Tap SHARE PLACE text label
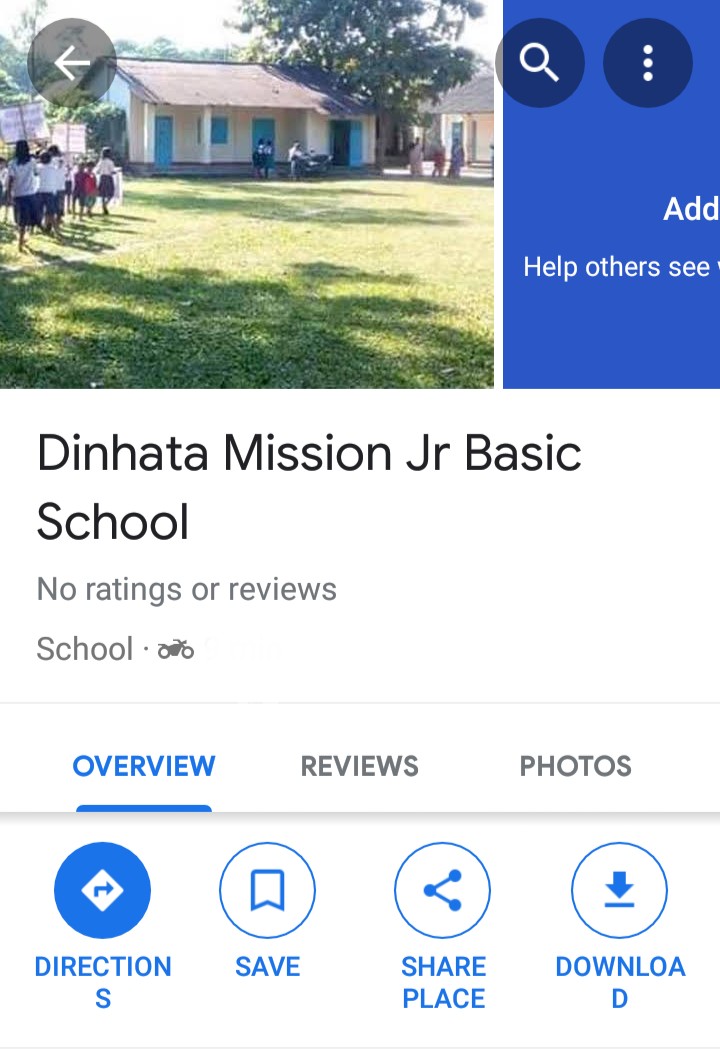720x1049 pixels. click(442, 980)
